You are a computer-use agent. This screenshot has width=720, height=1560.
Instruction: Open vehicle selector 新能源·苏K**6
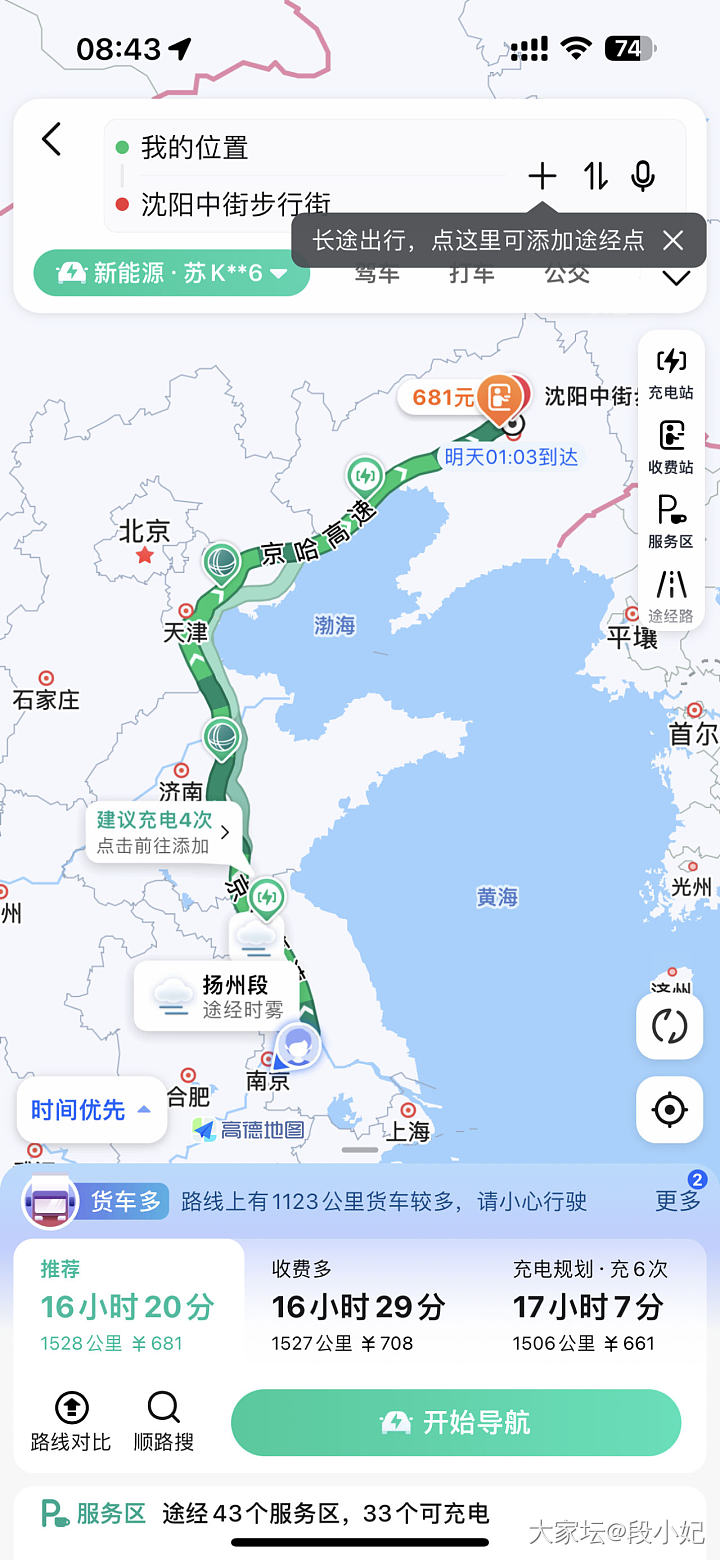point(172,273)
